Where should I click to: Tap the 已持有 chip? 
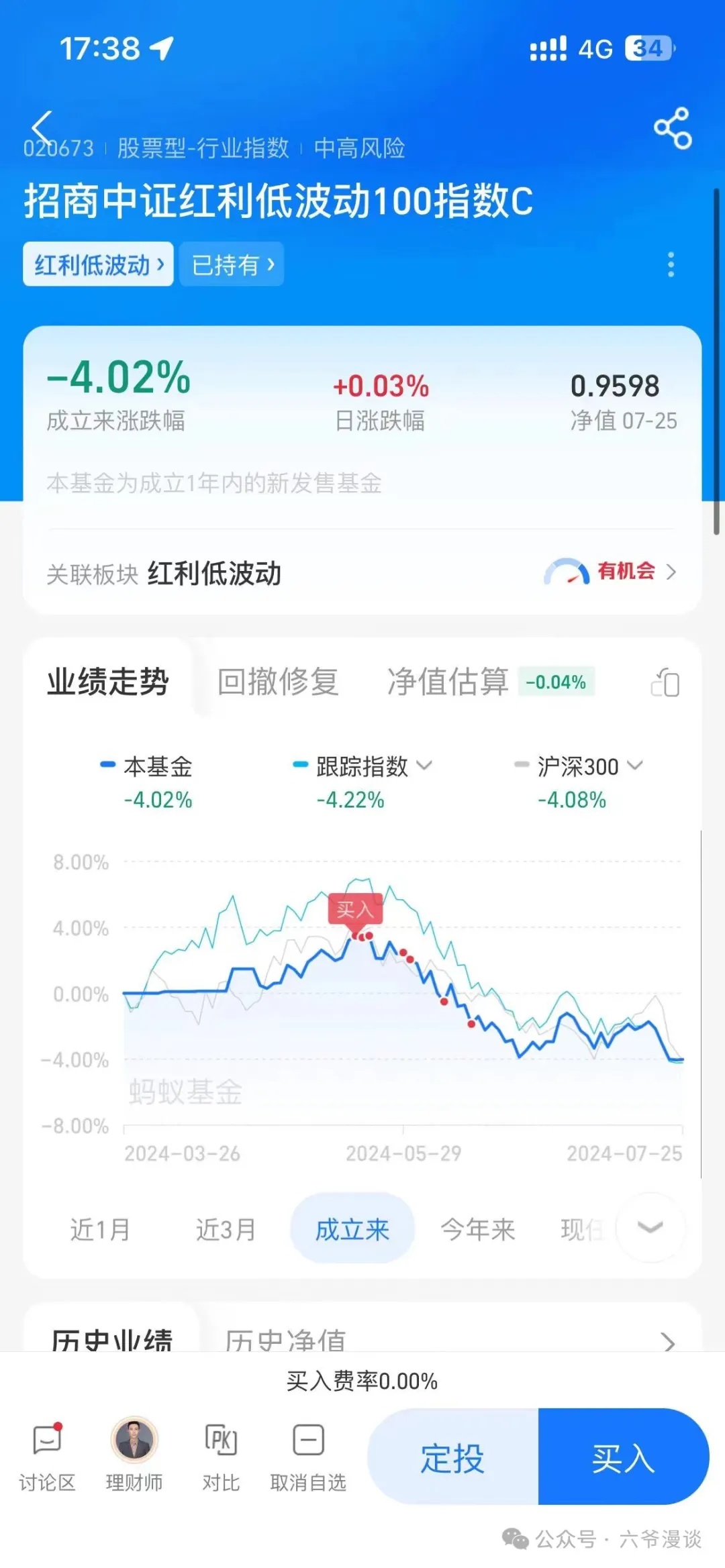pyautogui.click(x=232, y=264)
